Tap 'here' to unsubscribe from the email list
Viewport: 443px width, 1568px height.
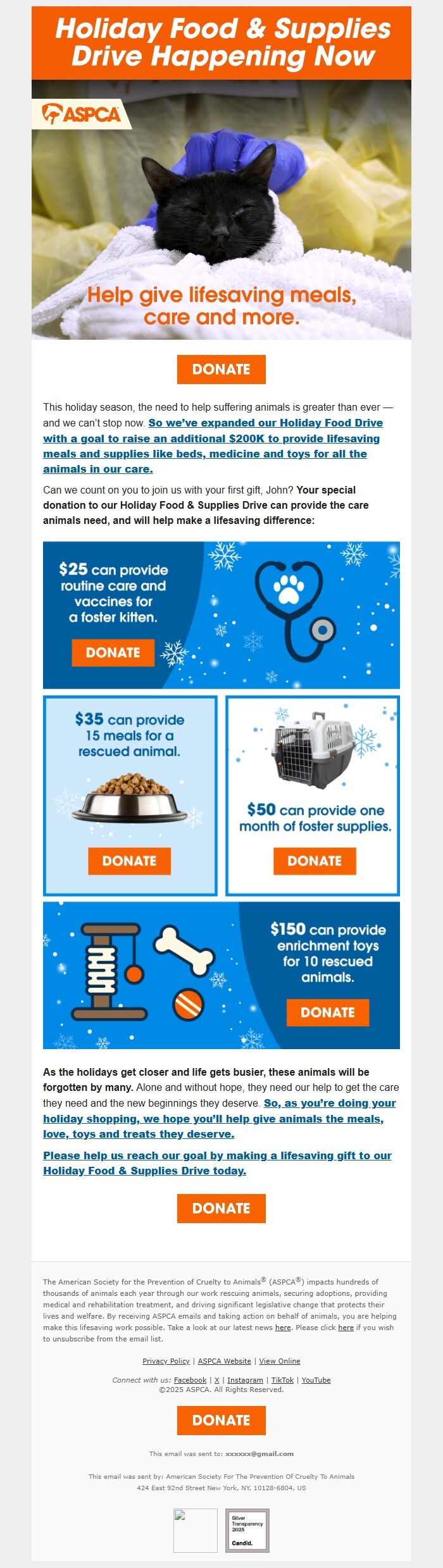pos(346,1328)
